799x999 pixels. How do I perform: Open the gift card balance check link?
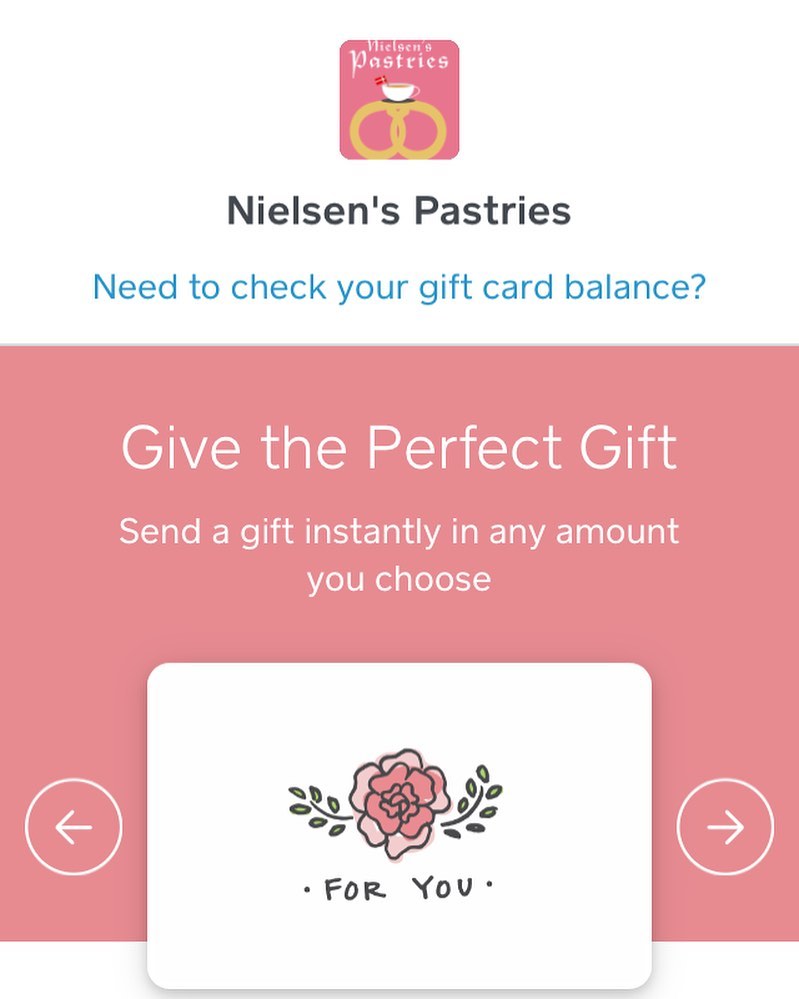(399, 288)
